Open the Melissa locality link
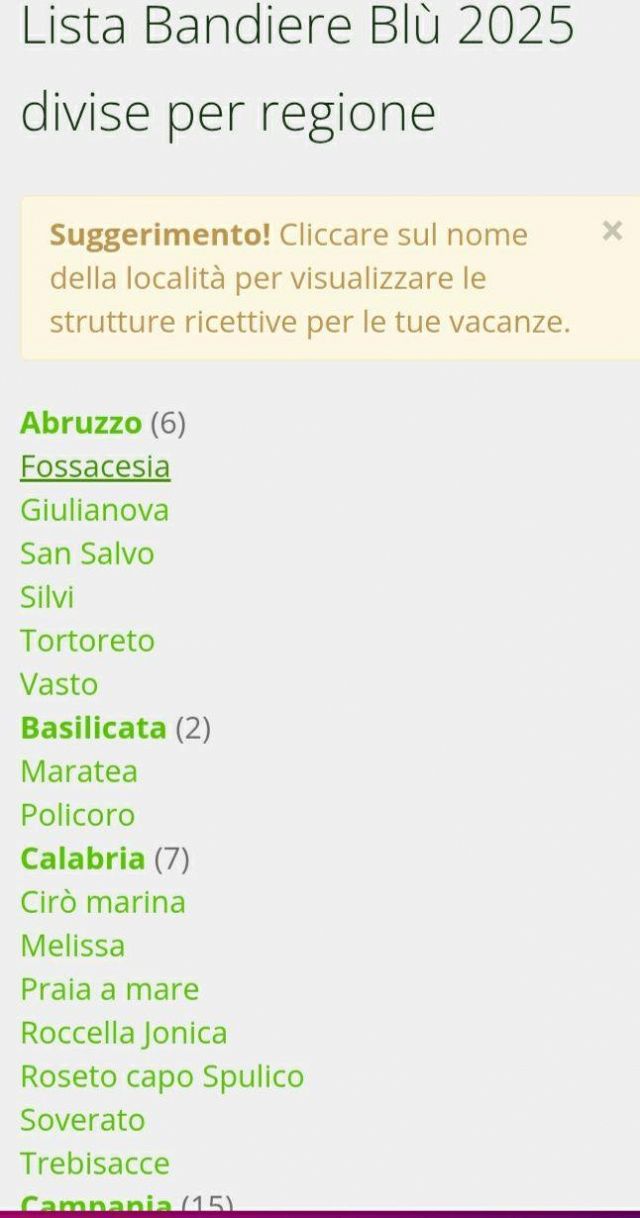The image size is (640, 1218). [x=73, y=945]
